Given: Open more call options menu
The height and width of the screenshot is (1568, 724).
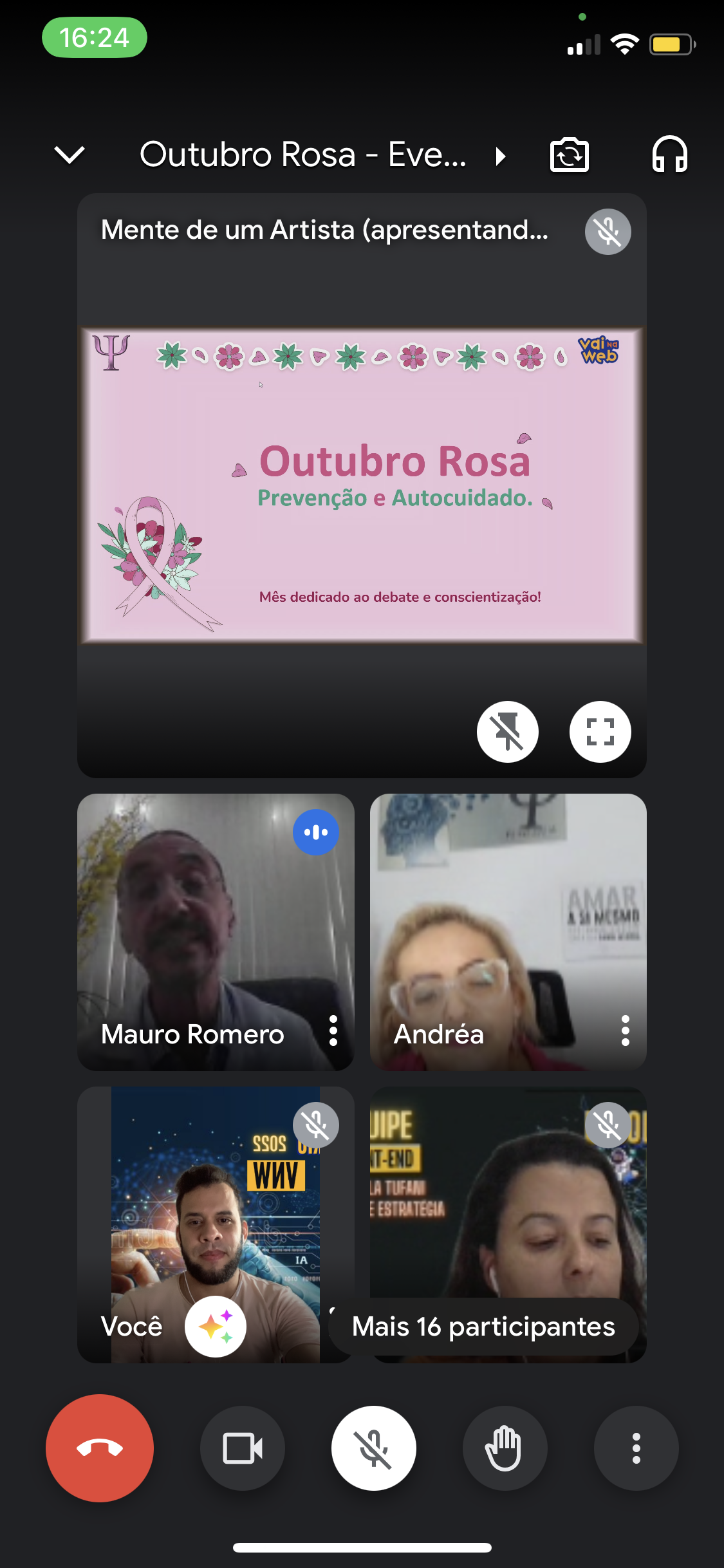Looking at the screenshot, I should tap(636, 1448).
